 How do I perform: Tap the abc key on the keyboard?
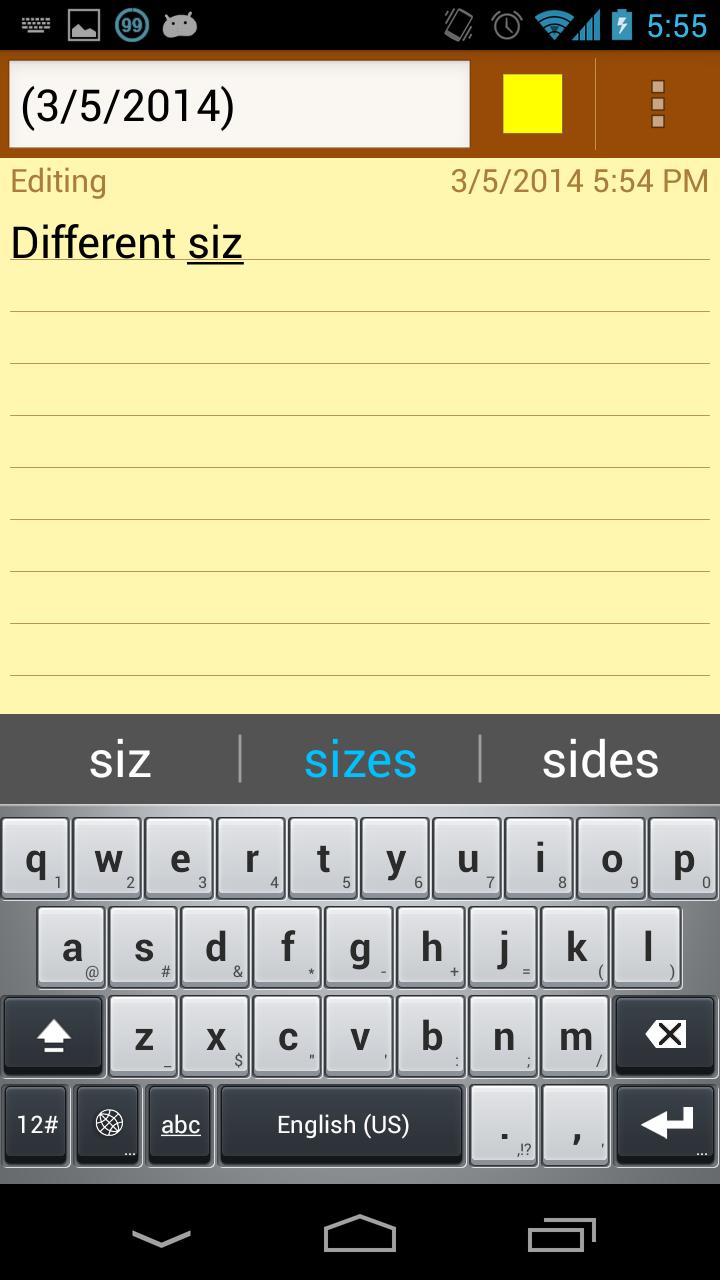181,1125
